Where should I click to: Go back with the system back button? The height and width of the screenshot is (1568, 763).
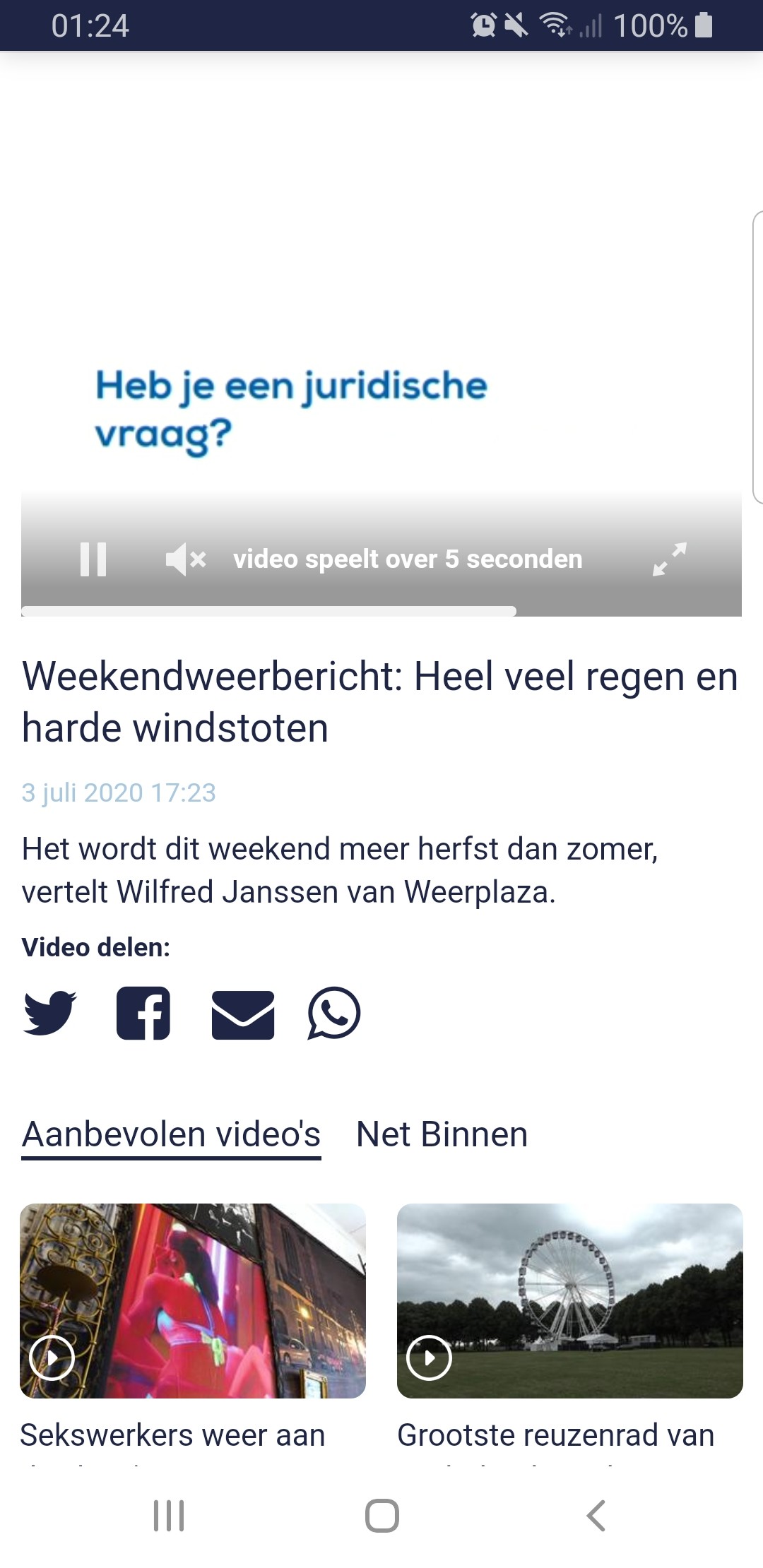(596, 1516)
